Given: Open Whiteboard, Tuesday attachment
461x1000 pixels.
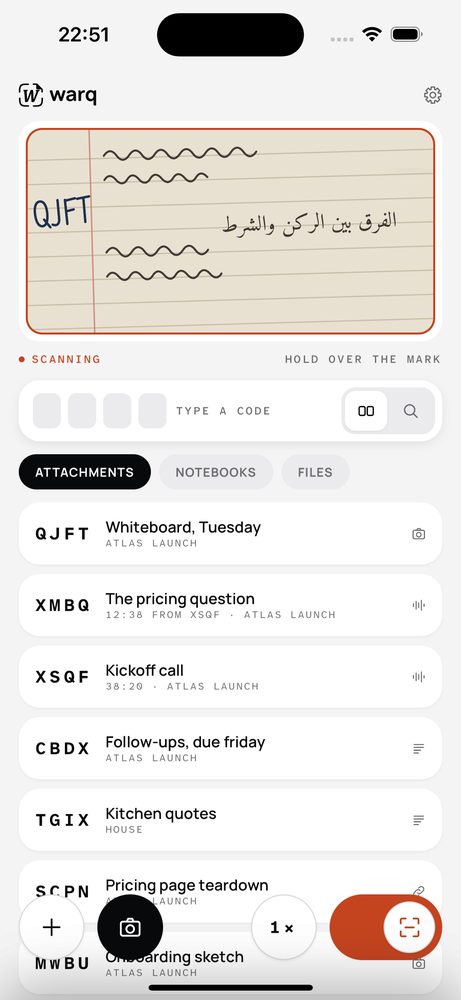Looking at the screenshot, I should [230, 534].
